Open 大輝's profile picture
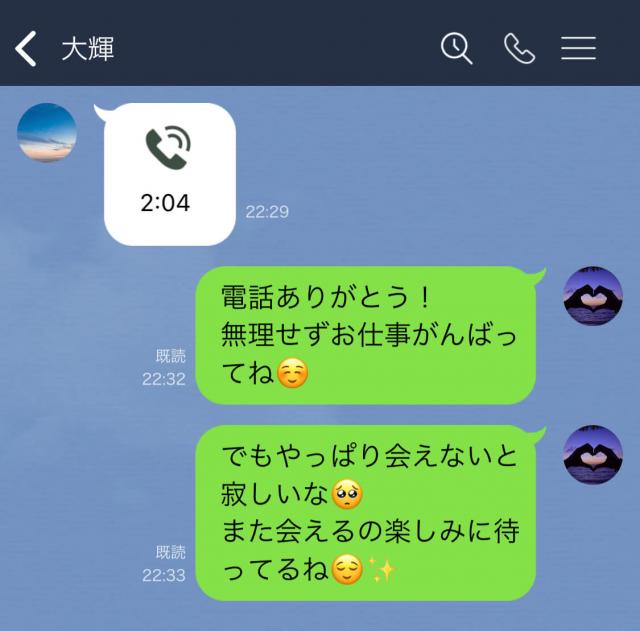The height and width of the screenshot is (631, 640). click(47, 132)
